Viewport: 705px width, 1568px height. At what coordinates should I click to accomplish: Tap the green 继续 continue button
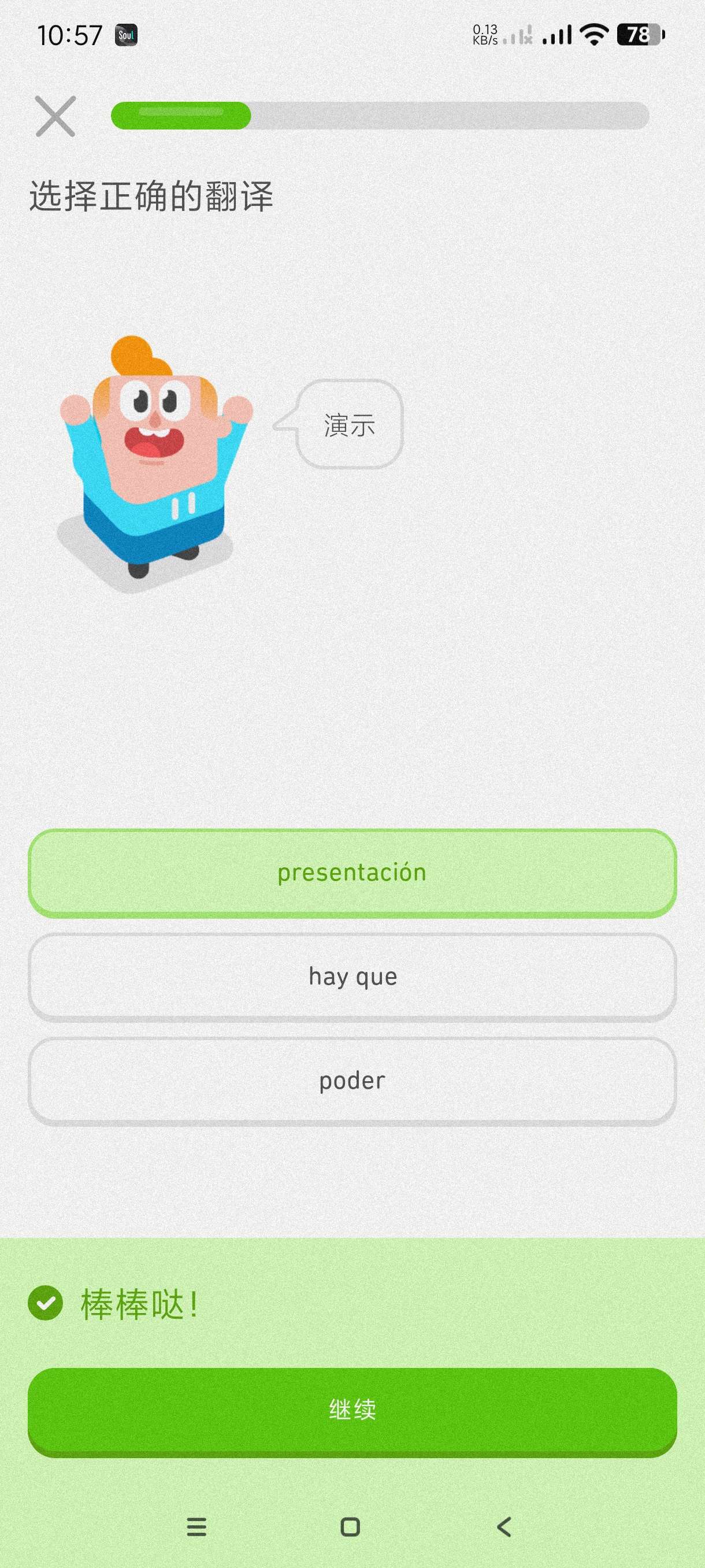tap(352, 1410)
